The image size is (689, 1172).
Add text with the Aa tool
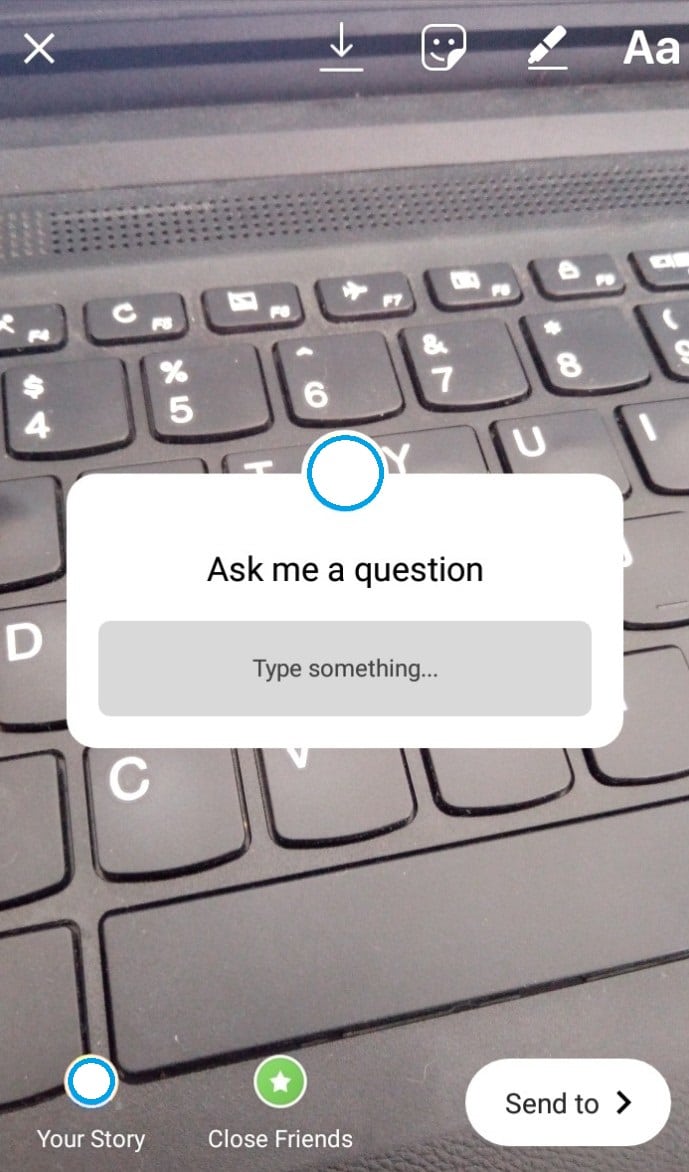point(651,48)
